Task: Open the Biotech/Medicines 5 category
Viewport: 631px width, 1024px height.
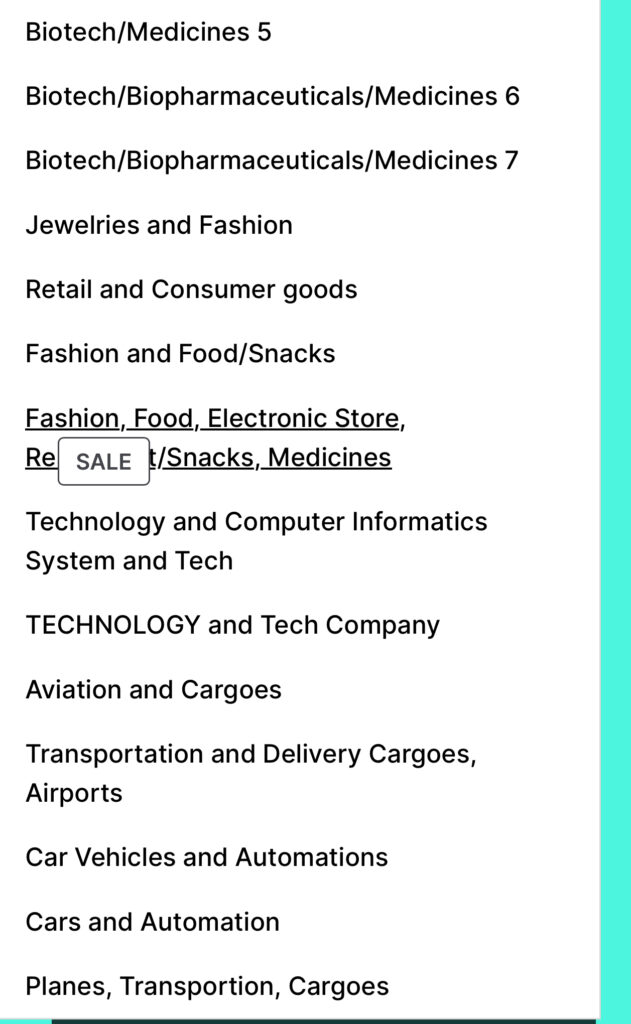Action: [x=148, y=32]
